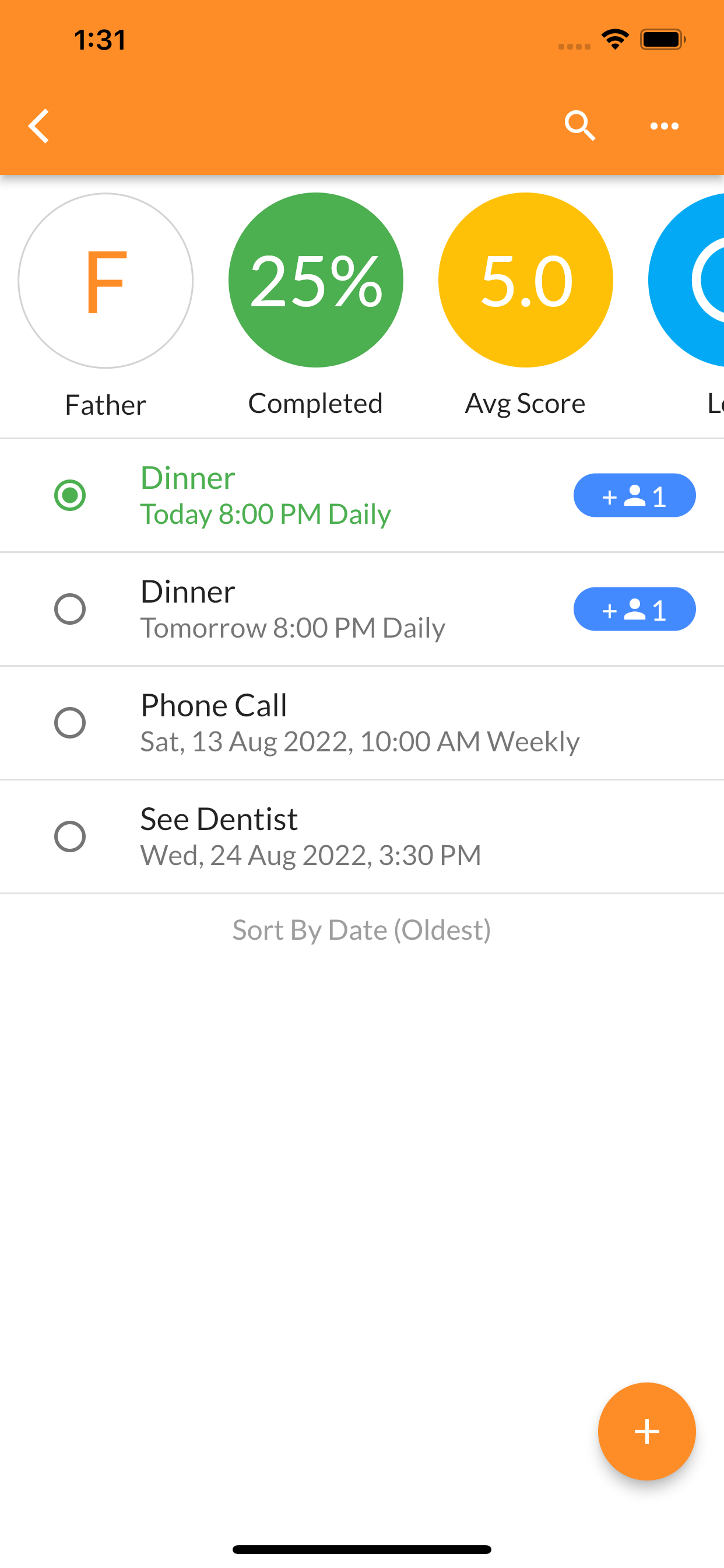The height and width of the screenshot is (1568, 724).
Task: Open search in the header
Action: pyautogui.click(x=579, y=126)
